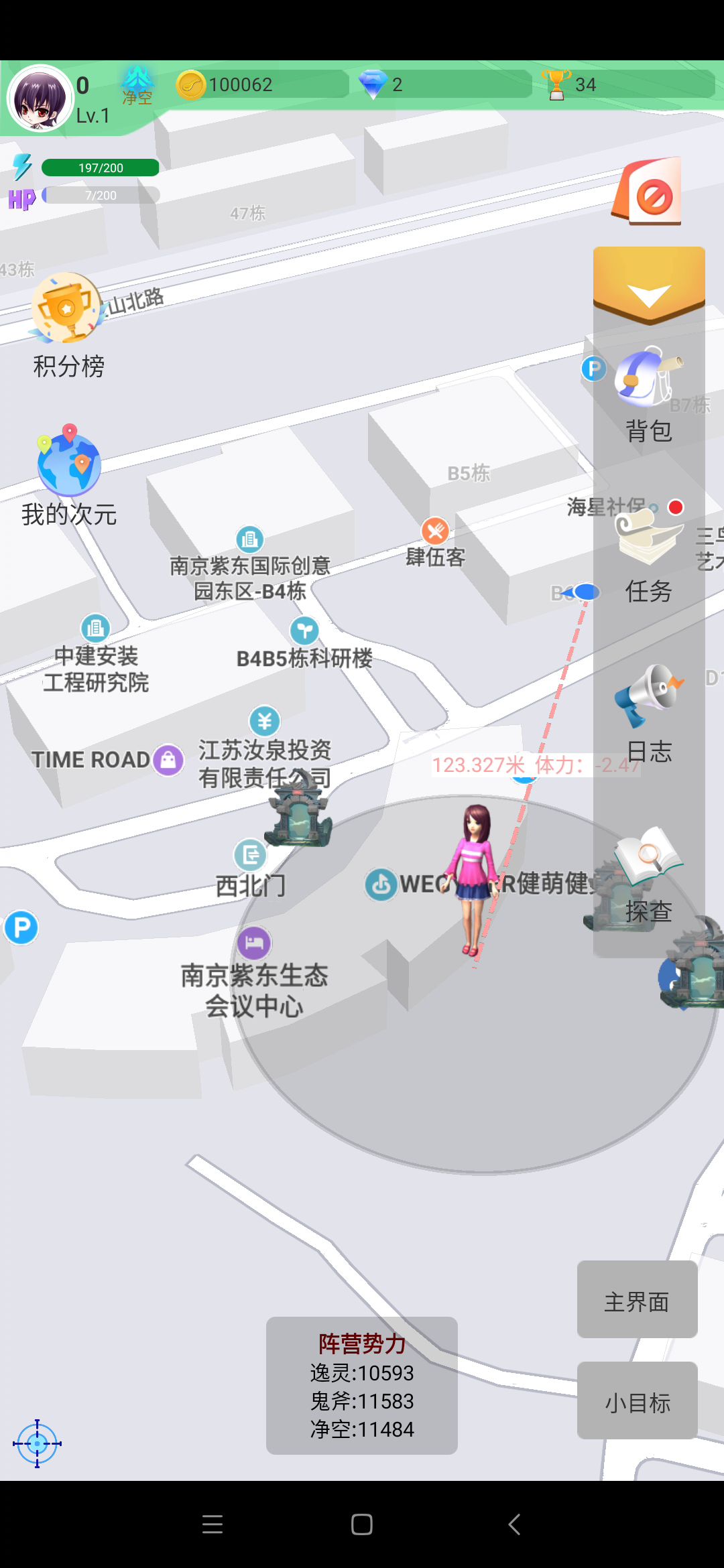Open the 小目标 goals button
This screenshot has width=724, height=1568.
[637, 1400]
